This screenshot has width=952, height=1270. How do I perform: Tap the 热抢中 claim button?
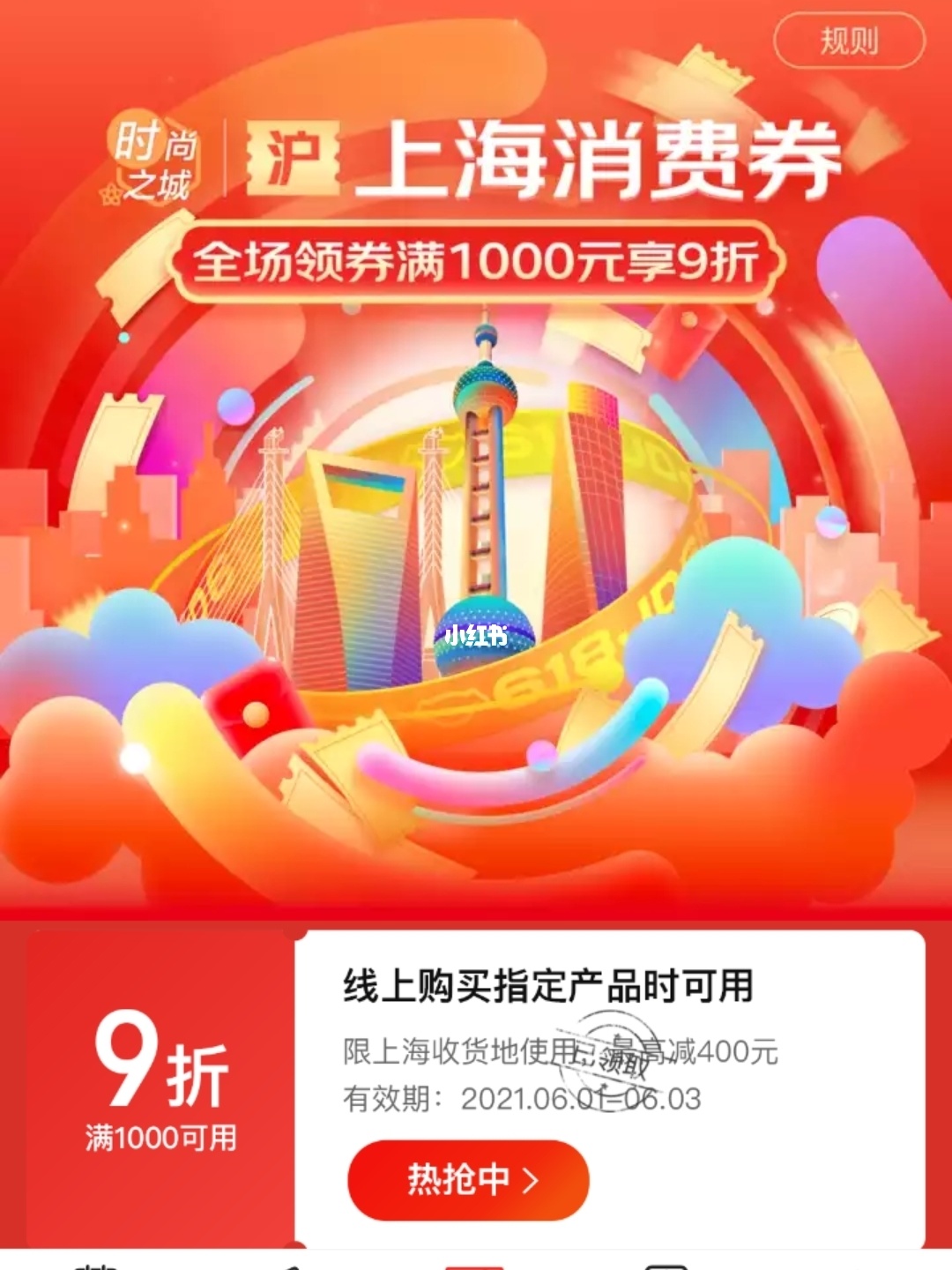click(x=468, y=1180)
